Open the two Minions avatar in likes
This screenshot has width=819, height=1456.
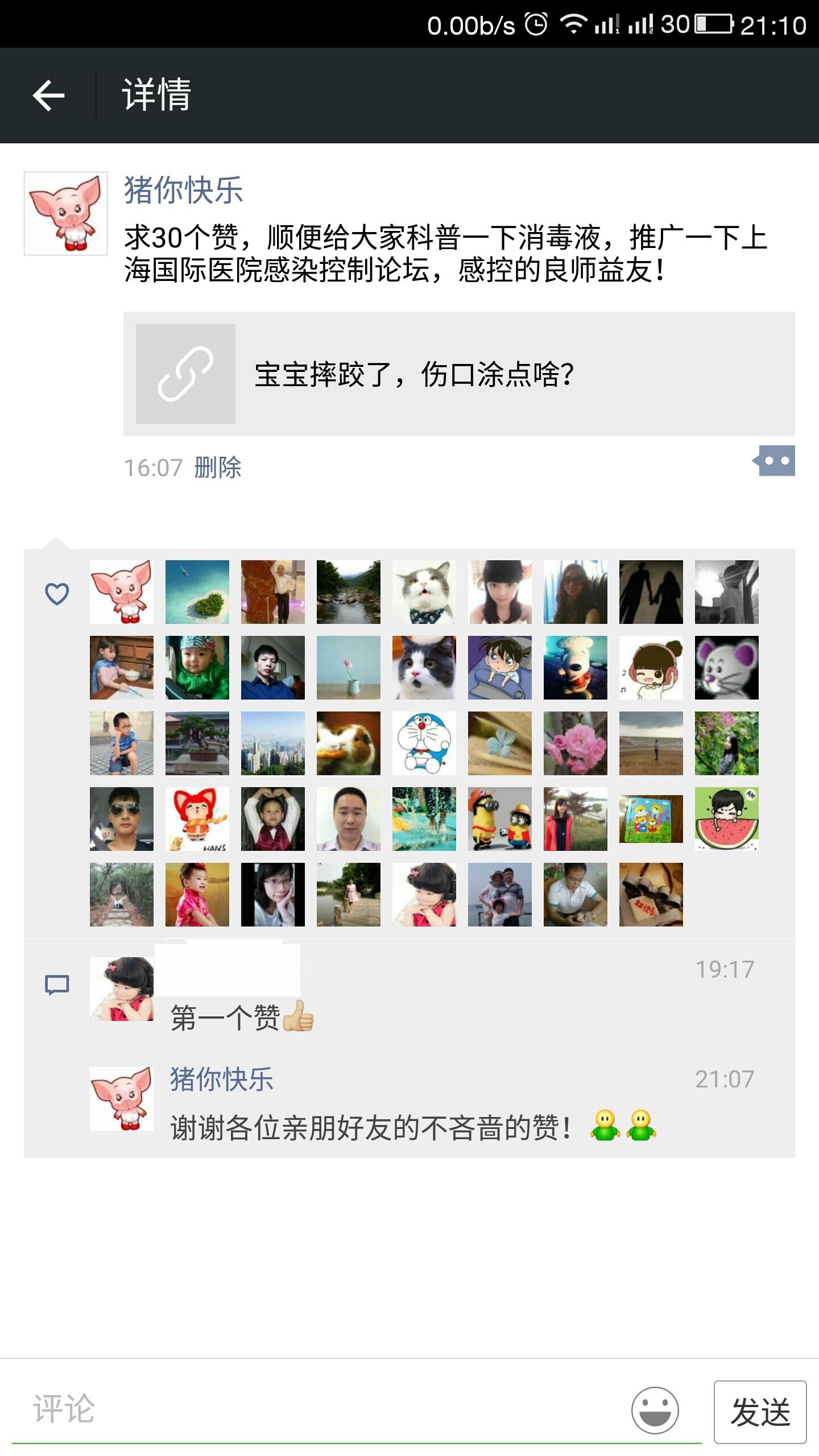(x=499, y=818)
